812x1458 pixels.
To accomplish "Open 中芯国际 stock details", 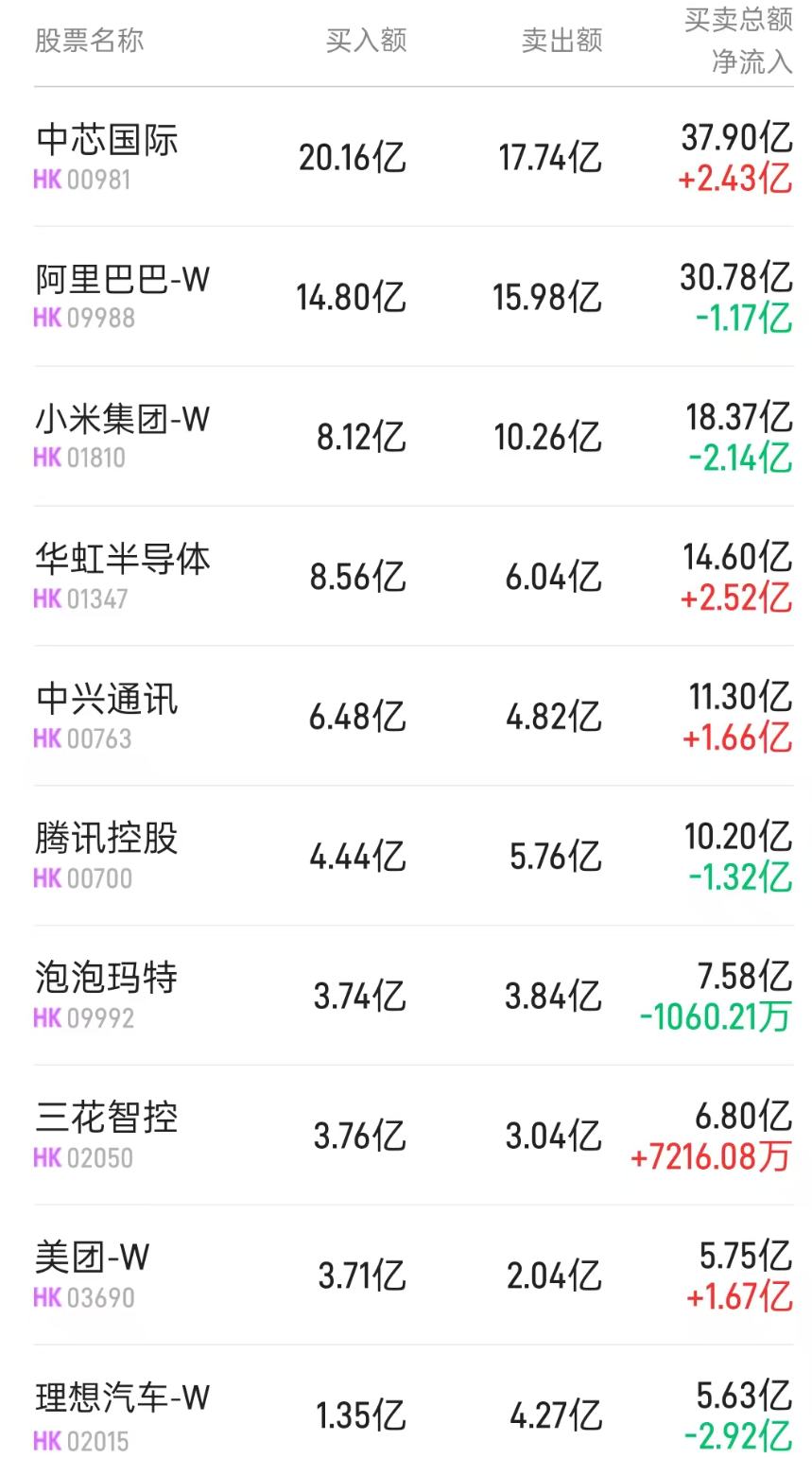I will [x=109, y=140].
